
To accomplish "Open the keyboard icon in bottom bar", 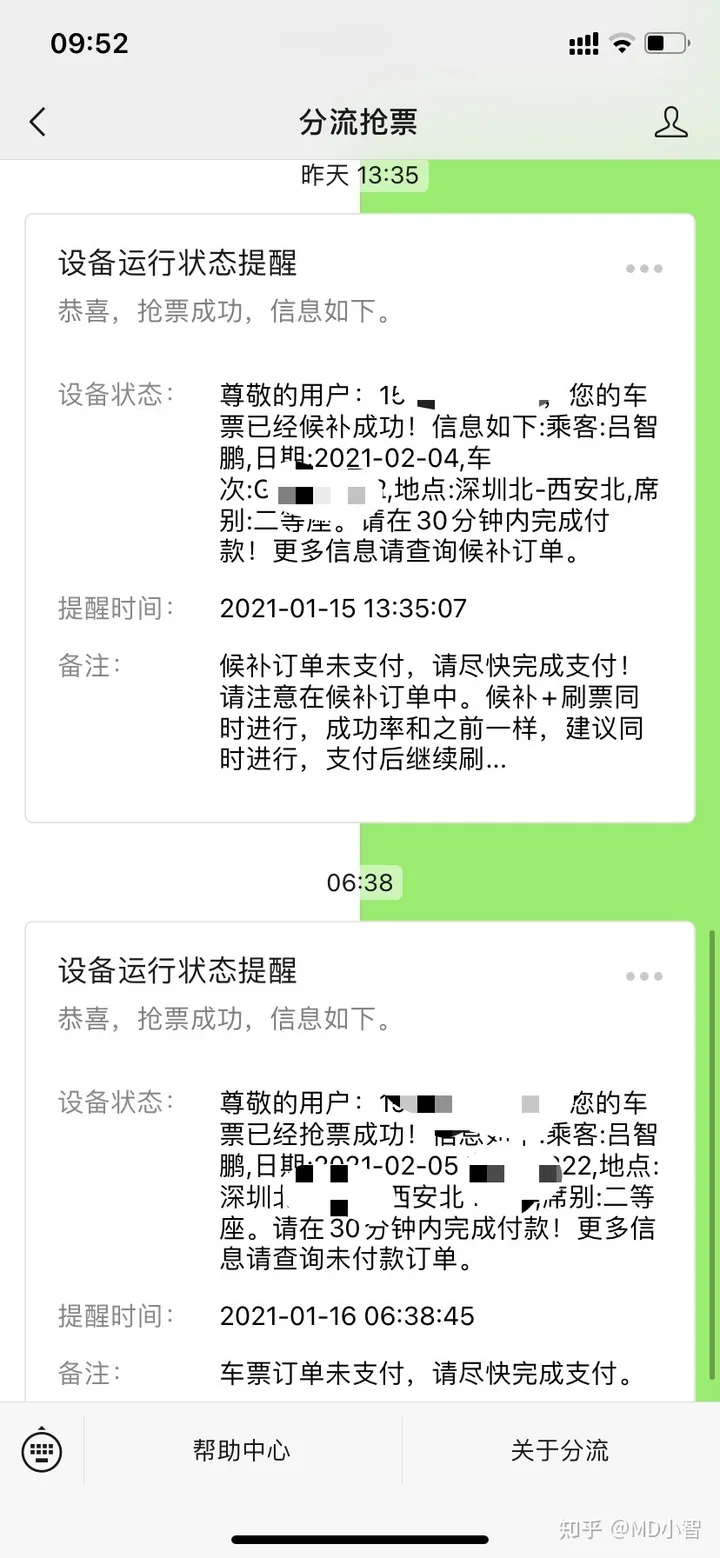I will 42,1450.
